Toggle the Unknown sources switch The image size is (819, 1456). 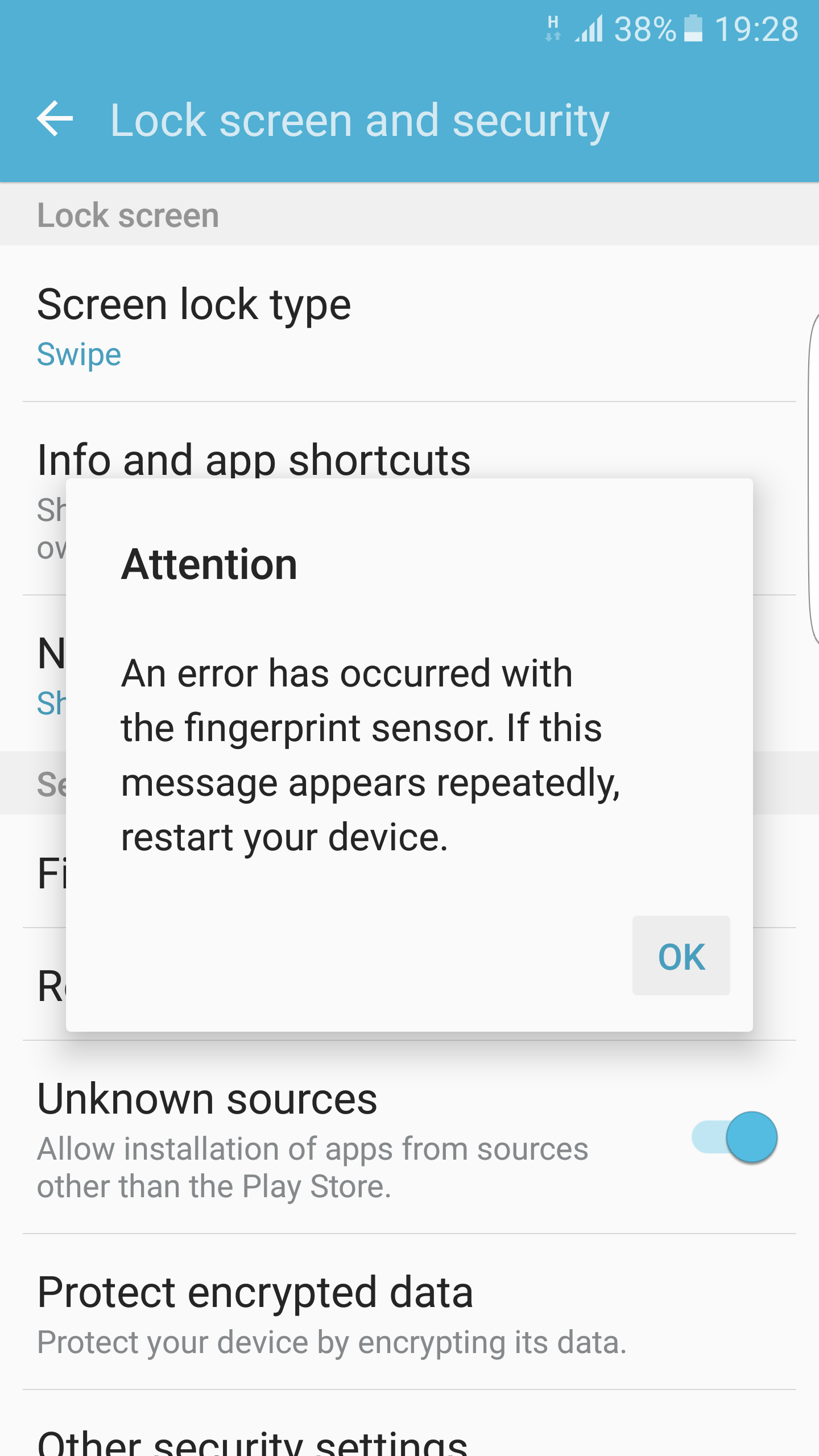(x=734, y=1137)
